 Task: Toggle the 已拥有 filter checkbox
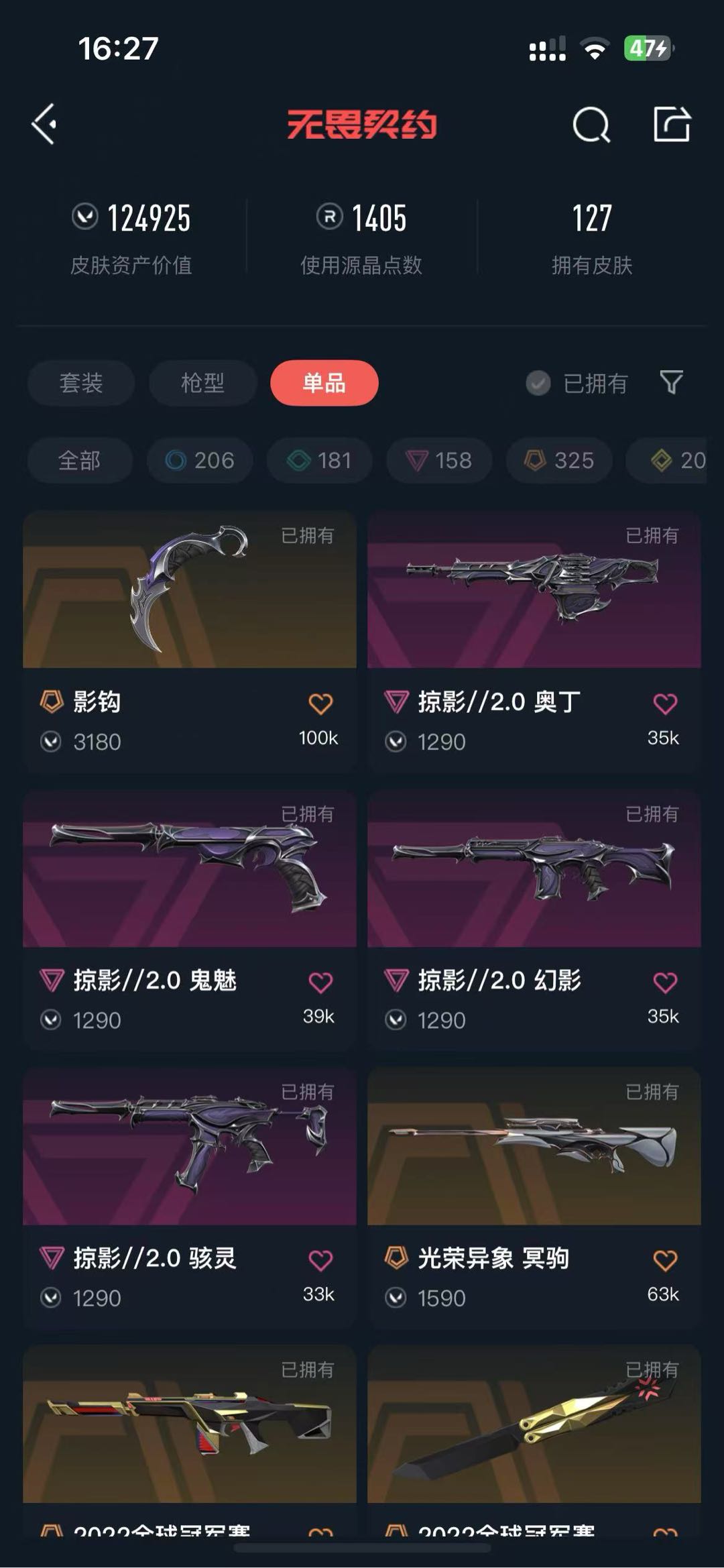[538, 383]
